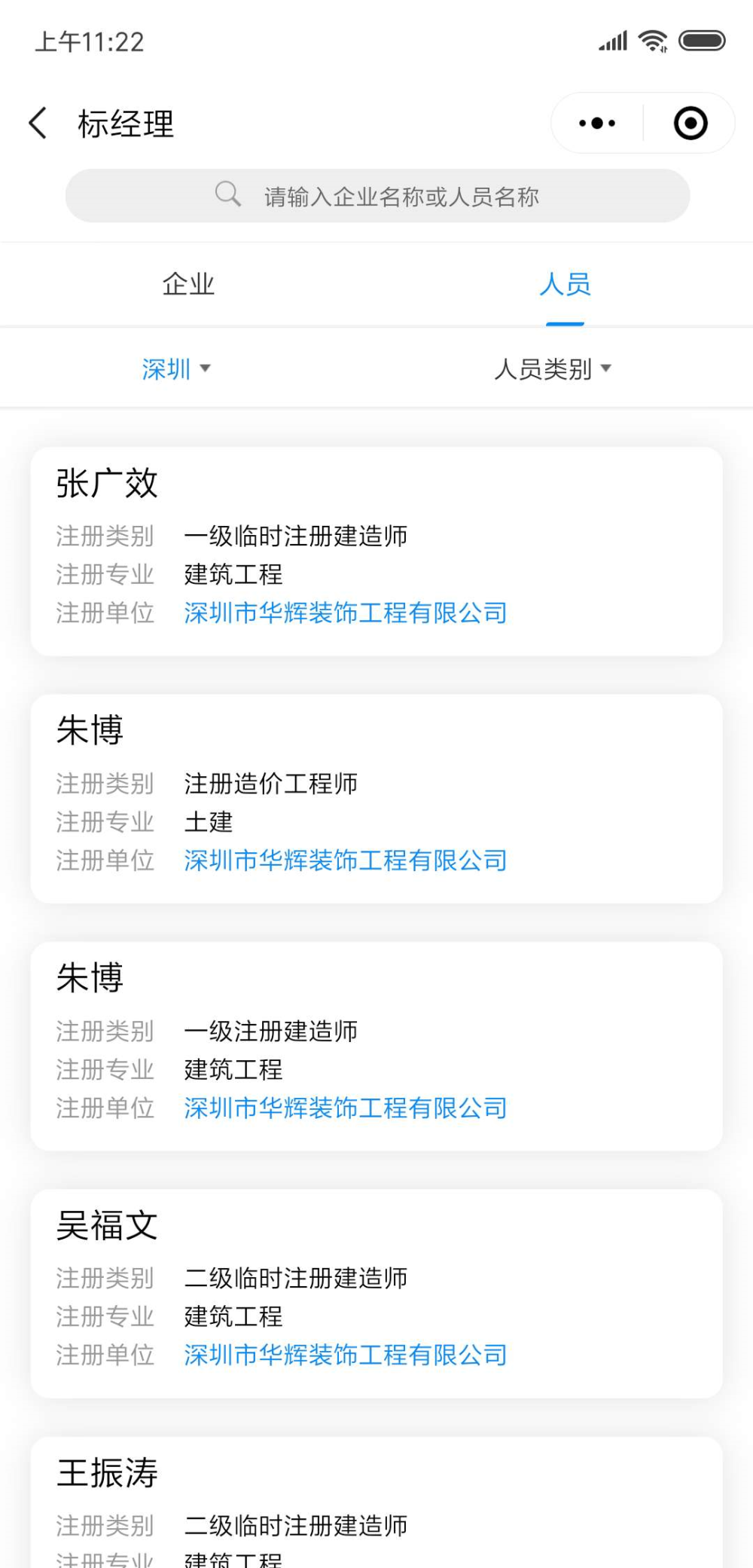Select the 人员 tab

click(565, 284)
